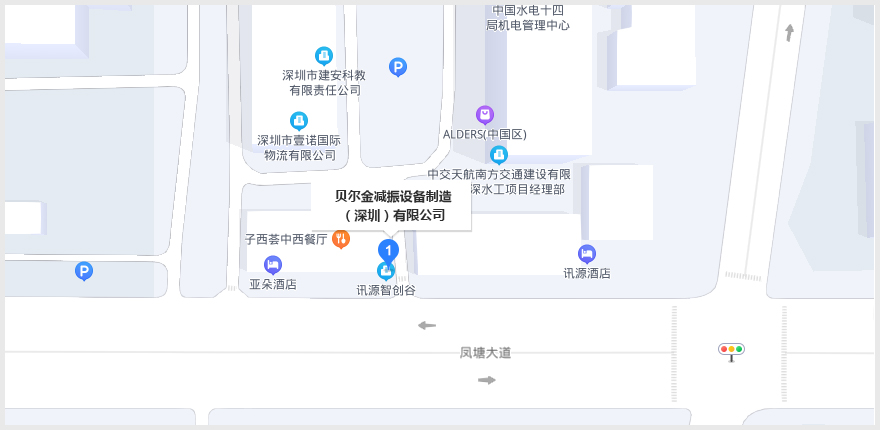Select the 深圳市壹诺国际物流有限公司 marker

[299, 121]
